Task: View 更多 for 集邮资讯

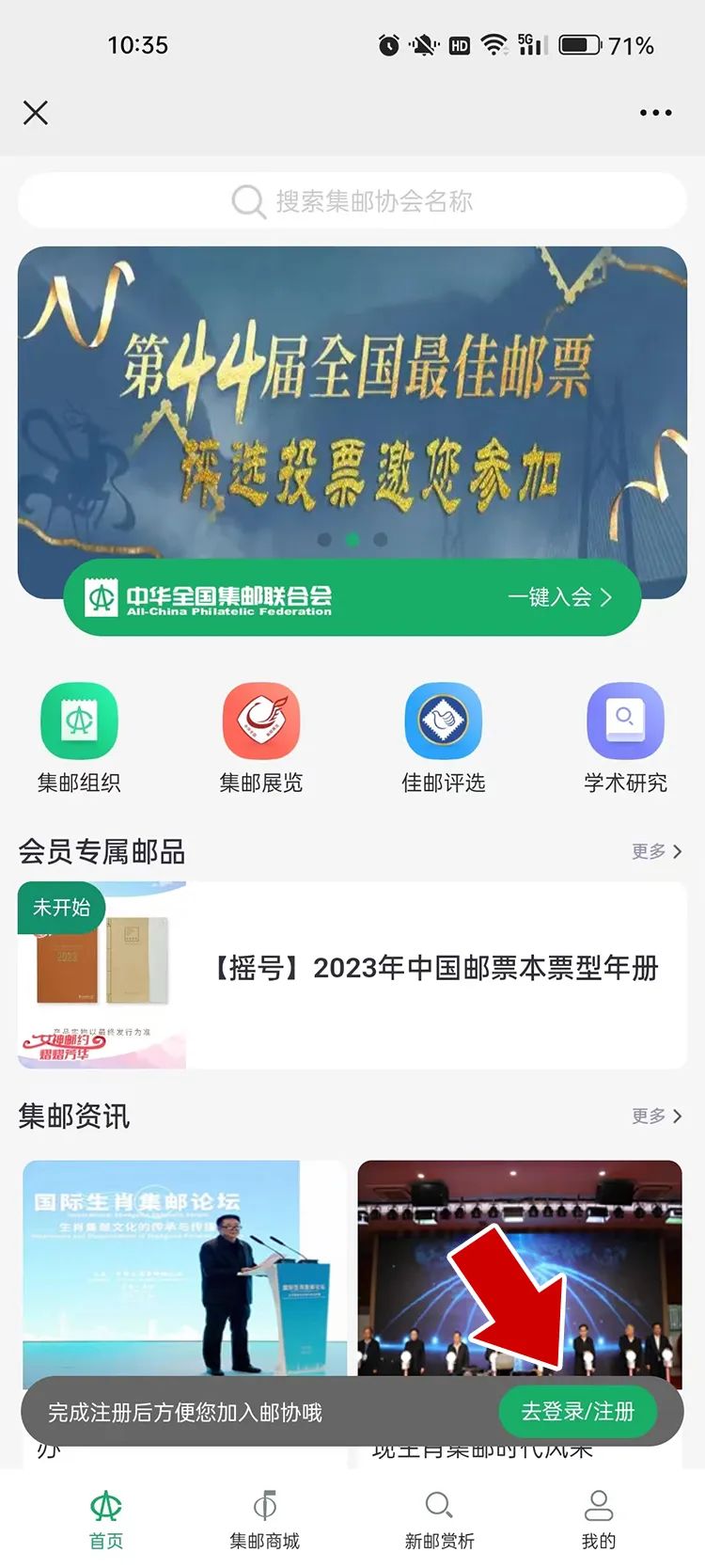Action: (656, 1116)
